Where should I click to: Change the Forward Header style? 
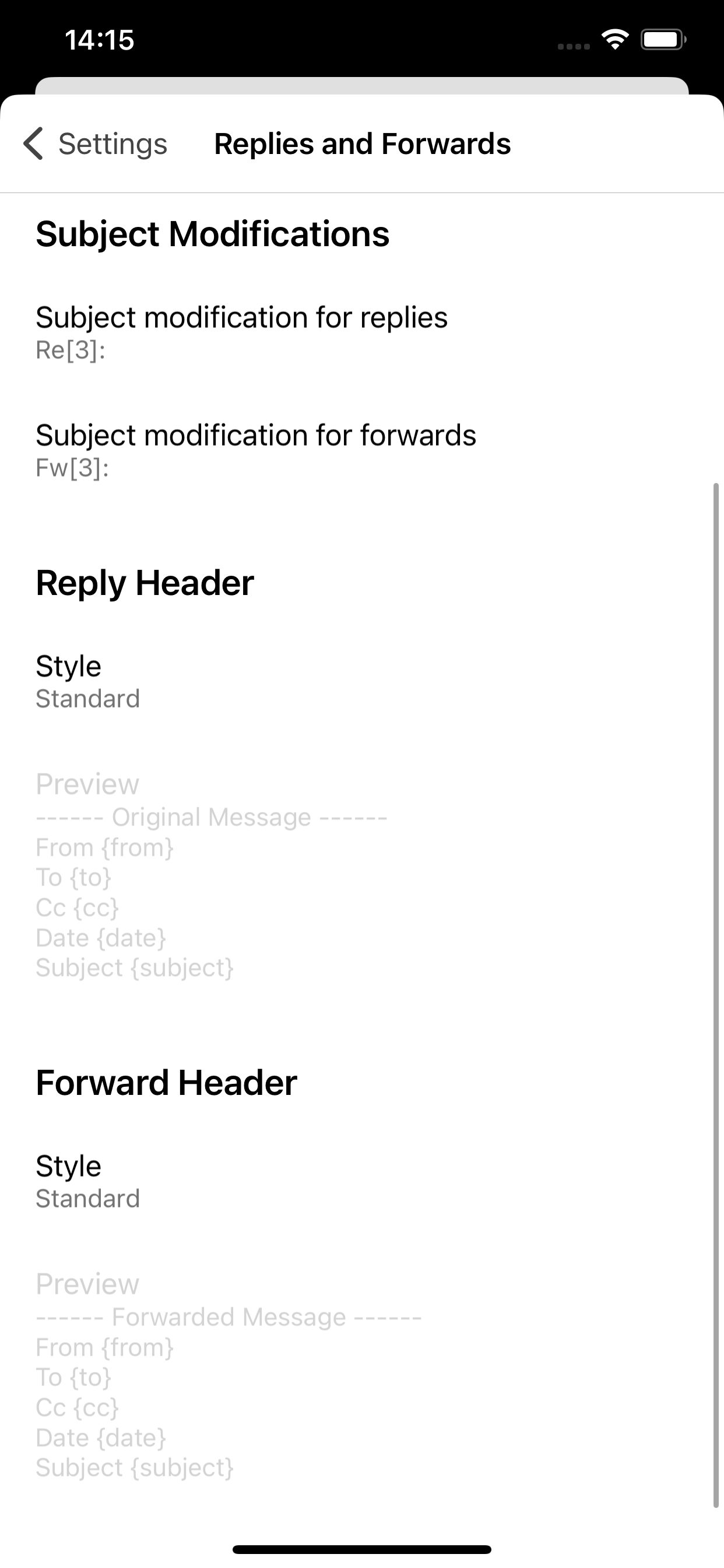[x=362, y=1181]
